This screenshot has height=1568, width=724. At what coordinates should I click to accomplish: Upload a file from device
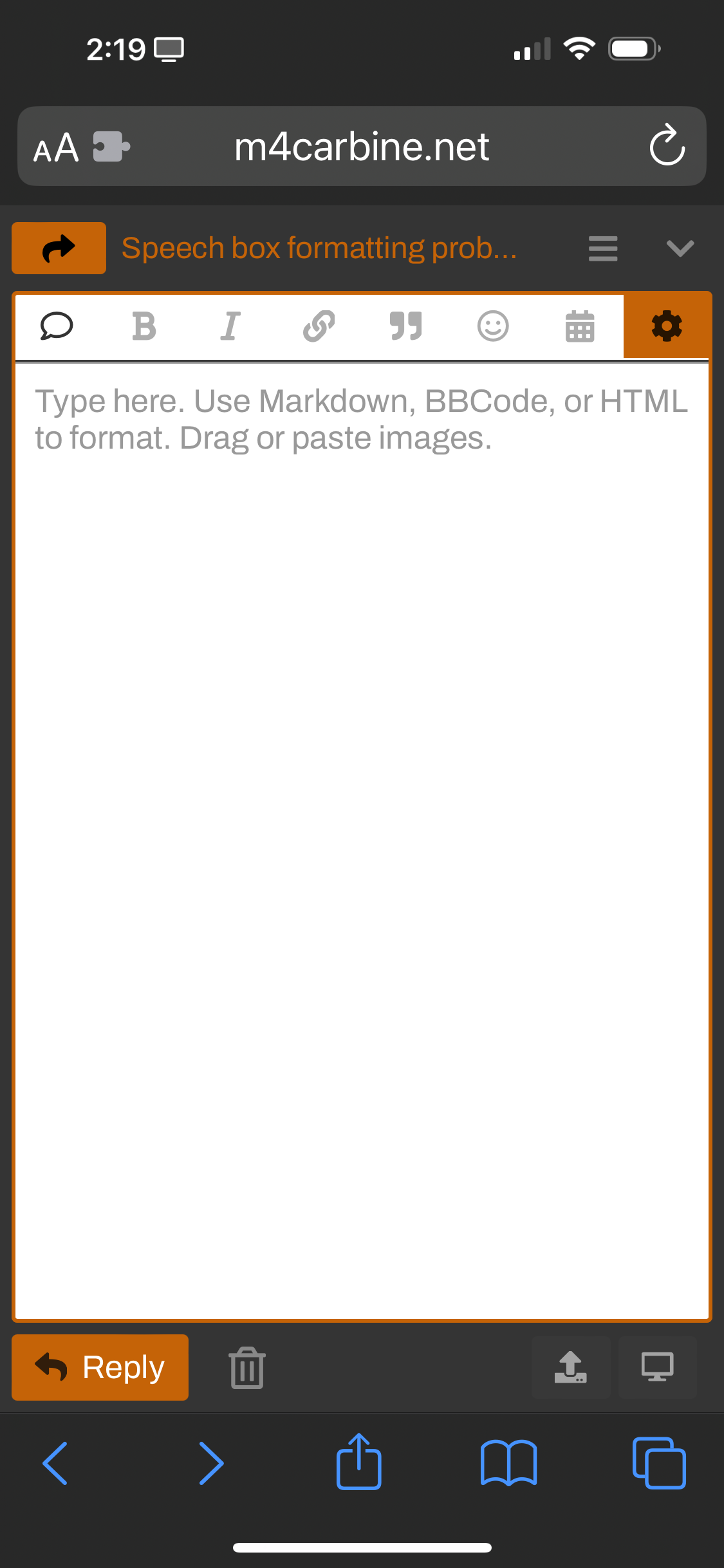[x=571, y=1367]
